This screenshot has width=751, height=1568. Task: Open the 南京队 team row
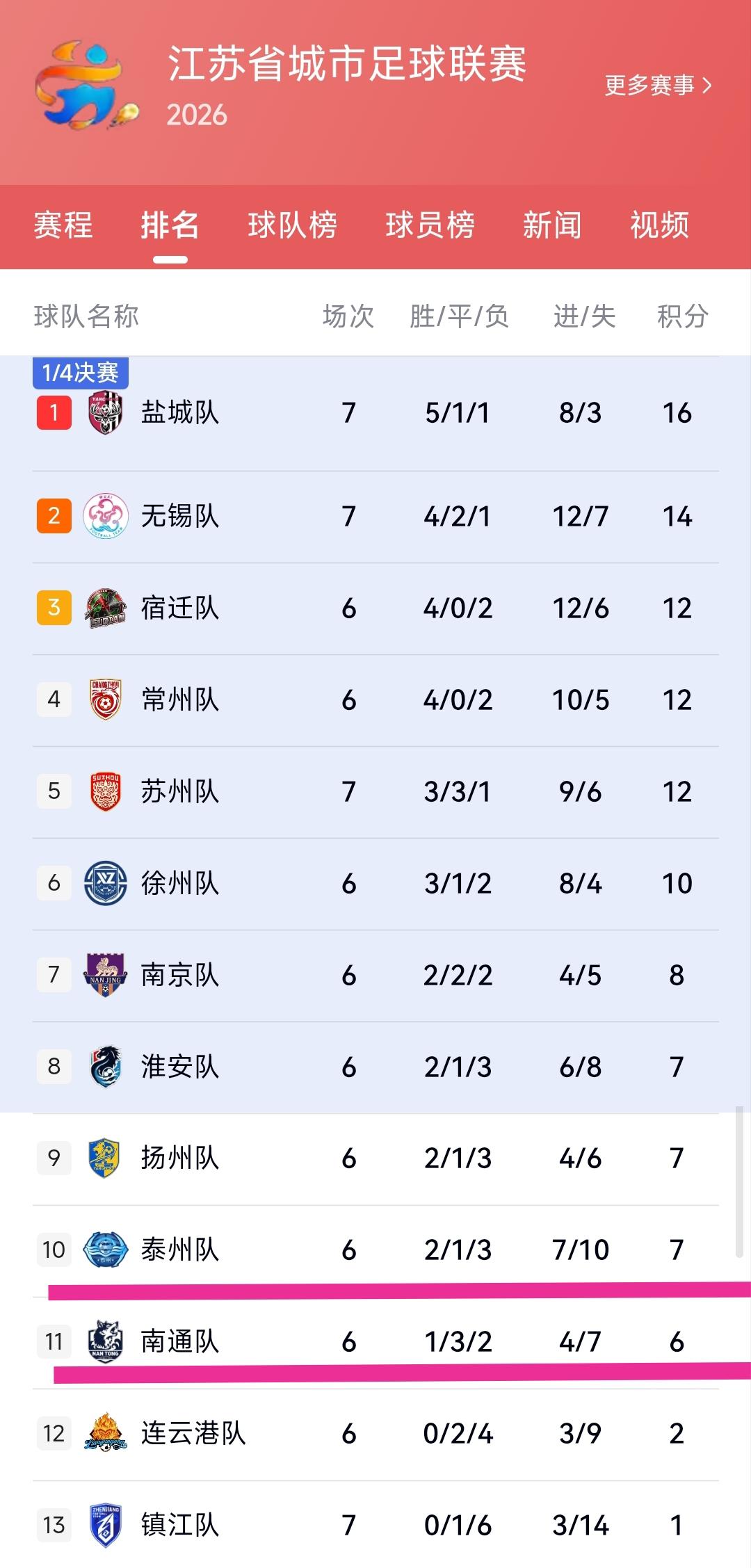point(375,976)
